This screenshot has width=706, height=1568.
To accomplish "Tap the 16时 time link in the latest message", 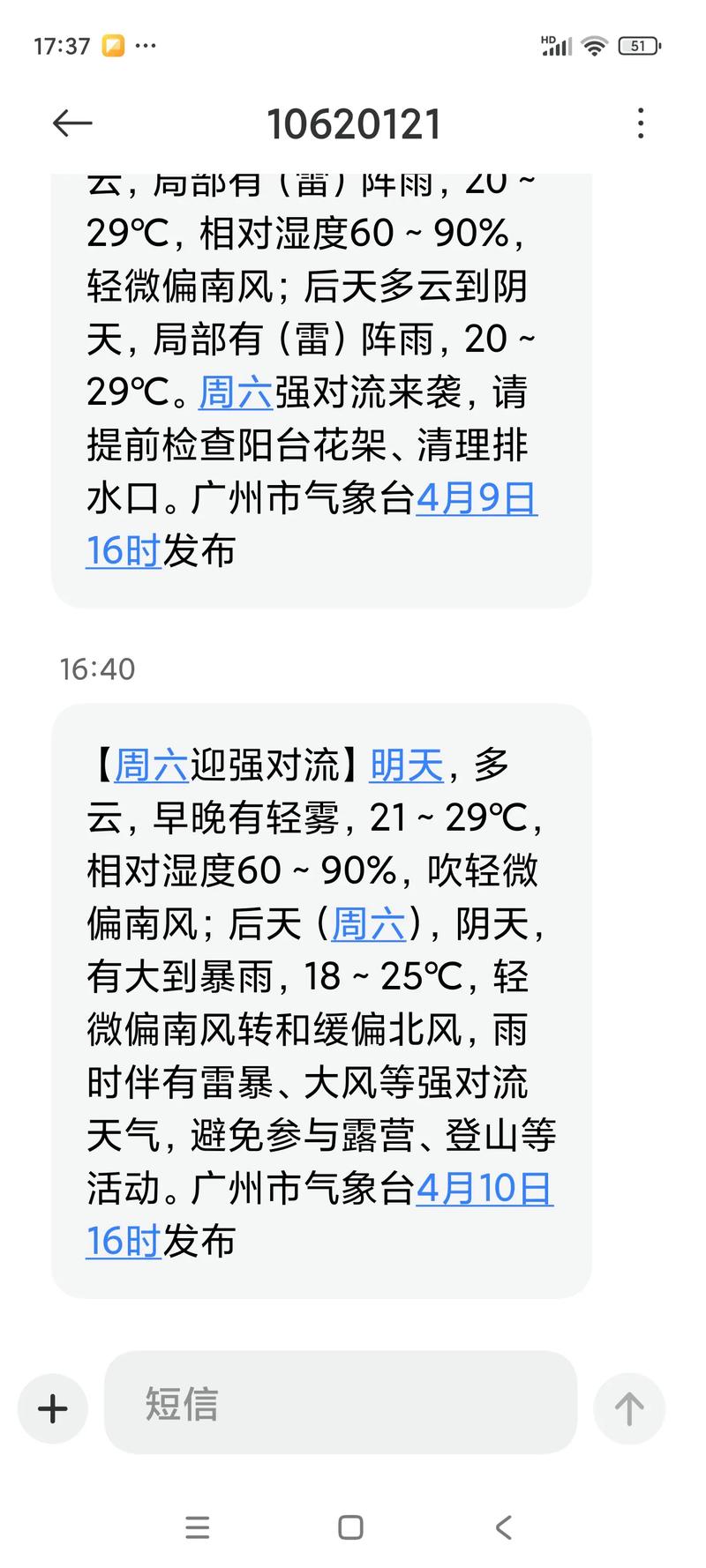I will pyautogui.click(x=122, y=1240).
